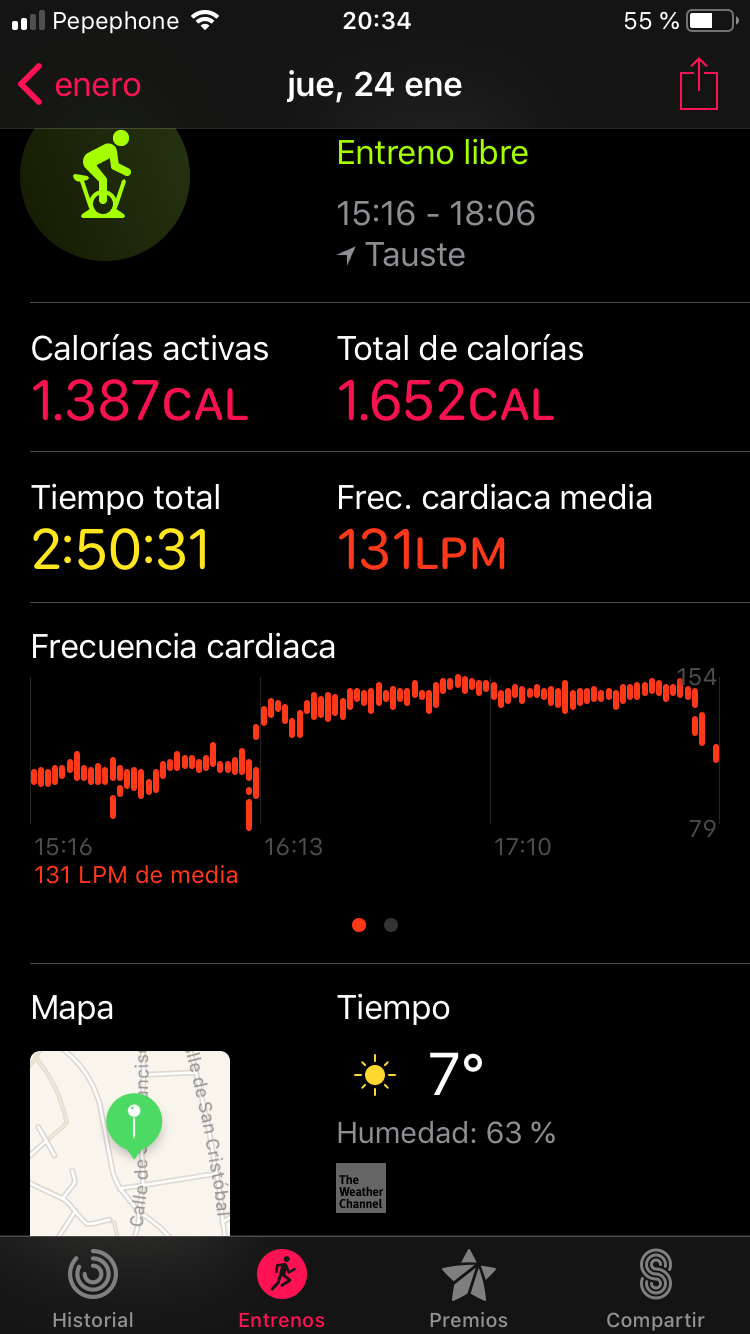This screenshot has height=1334, width=750.
Task: Tap the heart rate page indicator dots
Action: pos(375,925)
